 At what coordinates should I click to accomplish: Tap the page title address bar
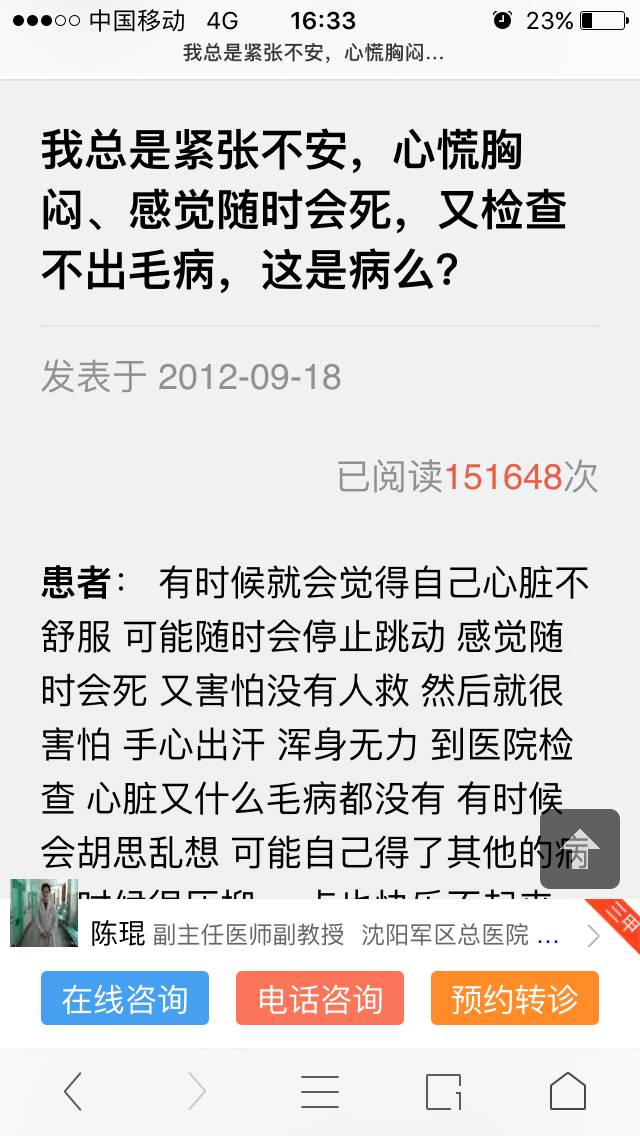coord(313,53)
